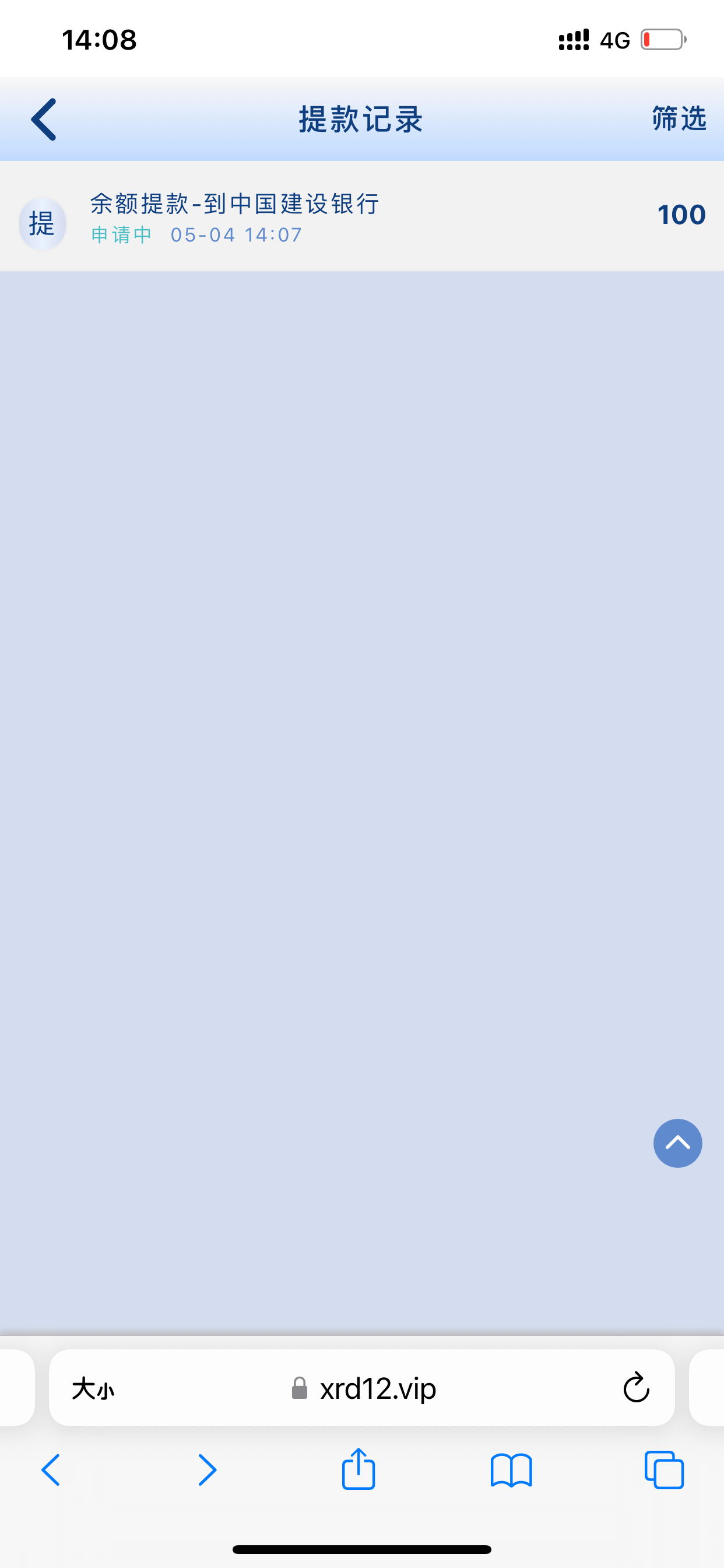The width and height of the screenshot is (724, 1568).
Task: Tap the scroll-to-top arrow button
Action: 677,1143
